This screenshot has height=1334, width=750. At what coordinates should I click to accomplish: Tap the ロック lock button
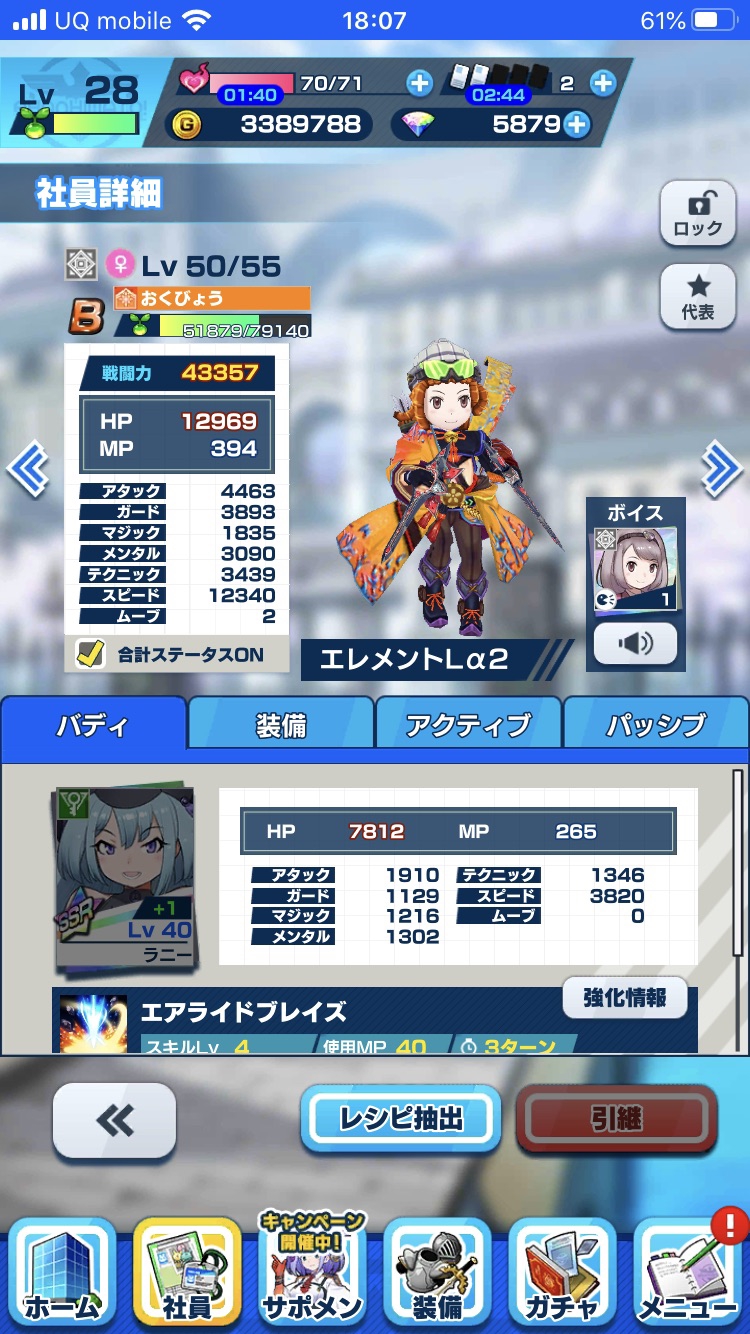tap(698, 214)
